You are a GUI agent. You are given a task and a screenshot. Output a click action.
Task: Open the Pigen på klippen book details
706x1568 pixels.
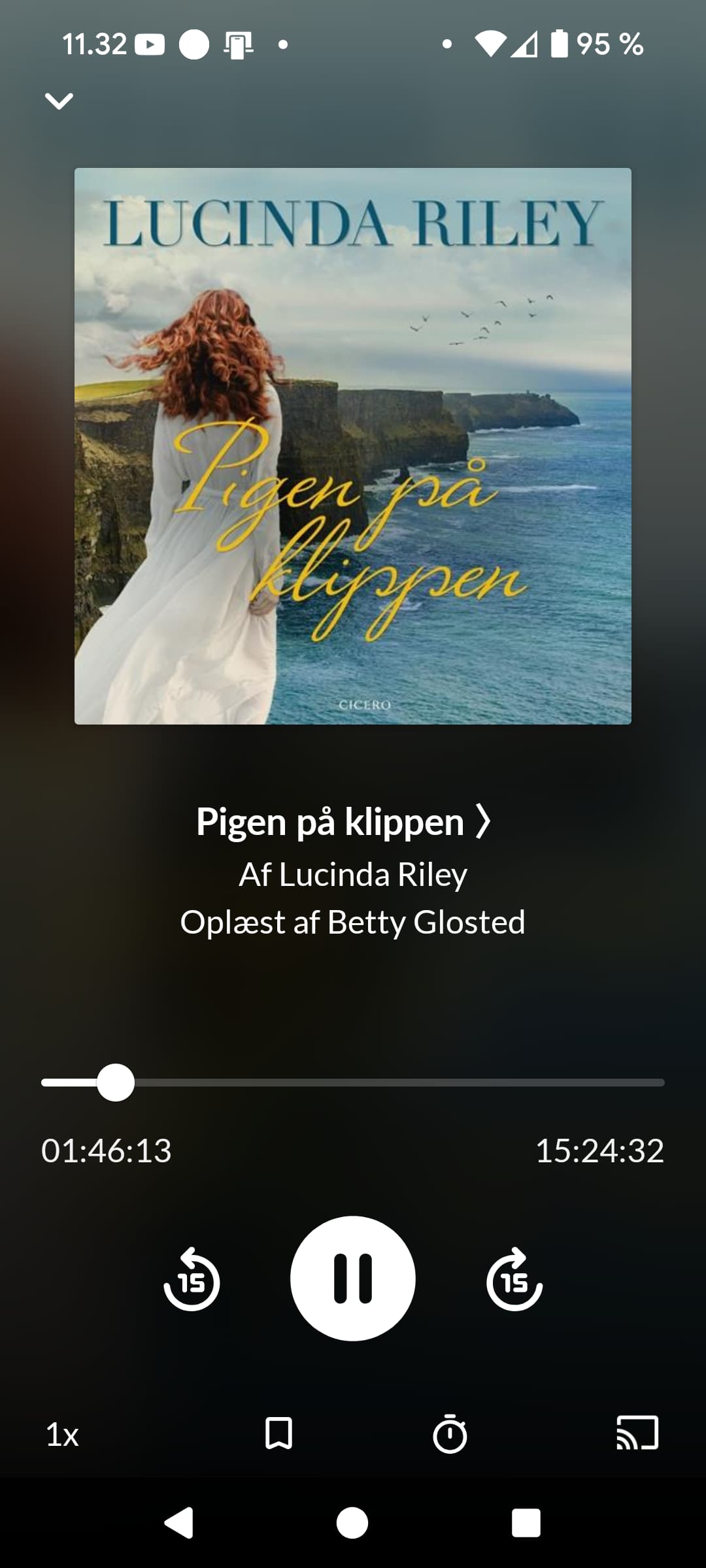coord(343,821)
